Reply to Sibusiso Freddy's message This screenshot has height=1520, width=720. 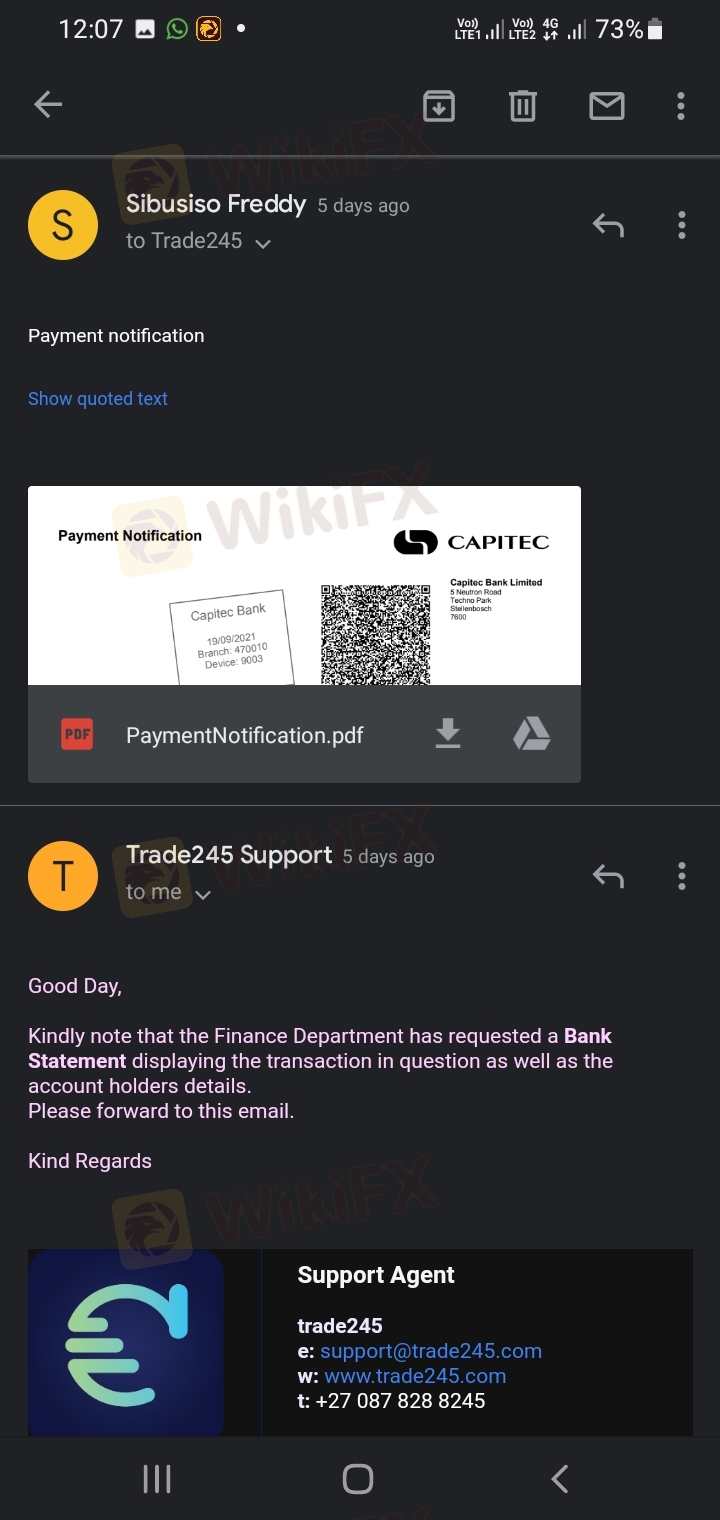608,225
